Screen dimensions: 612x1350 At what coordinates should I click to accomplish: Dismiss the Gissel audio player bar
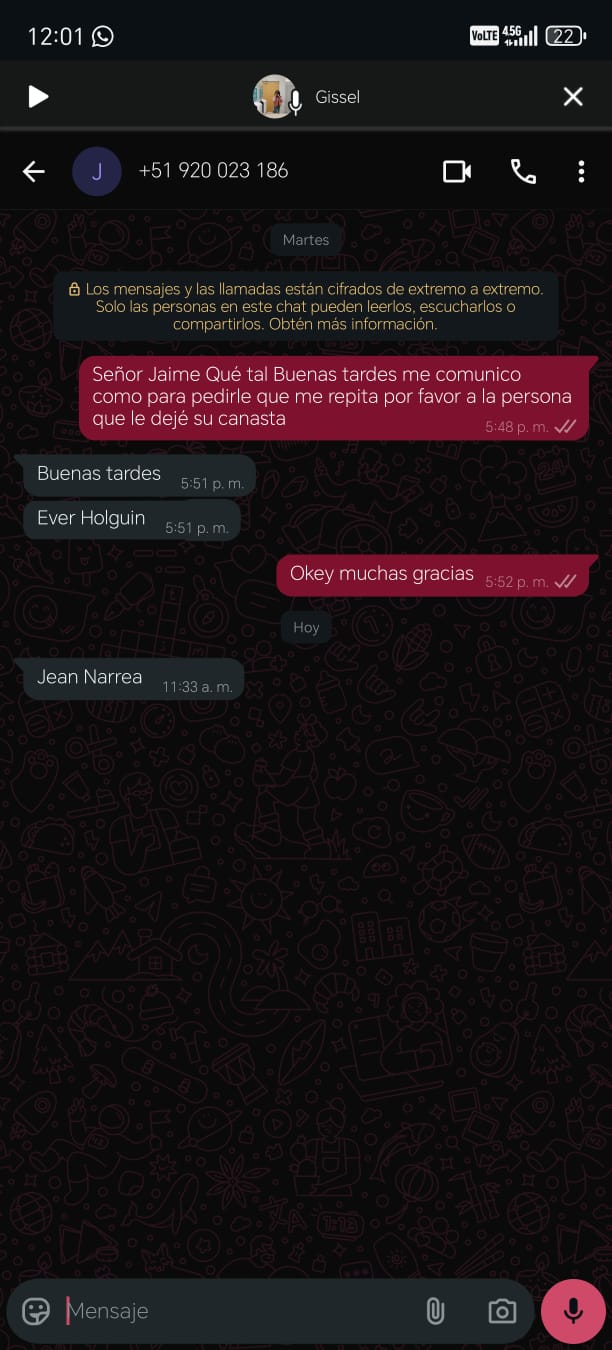pyautogui.click(x=573, y=96)
